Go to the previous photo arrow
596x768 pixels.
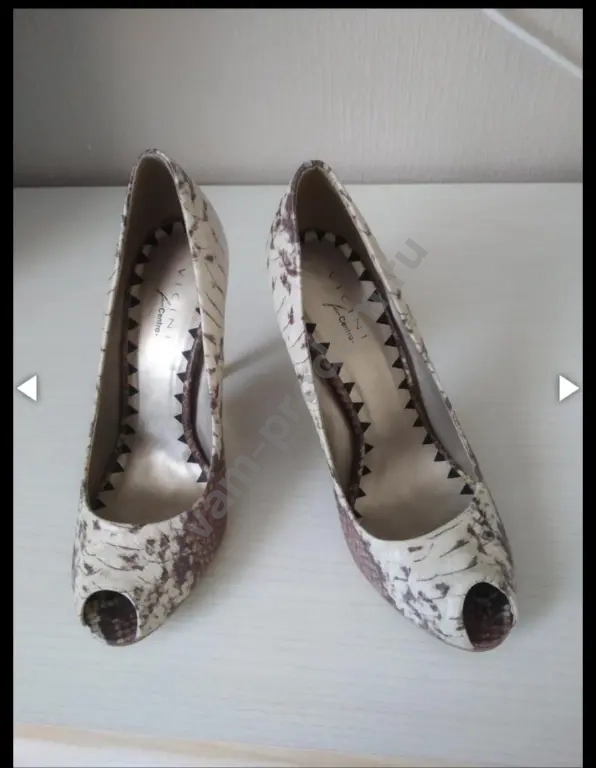pos(27,388)
